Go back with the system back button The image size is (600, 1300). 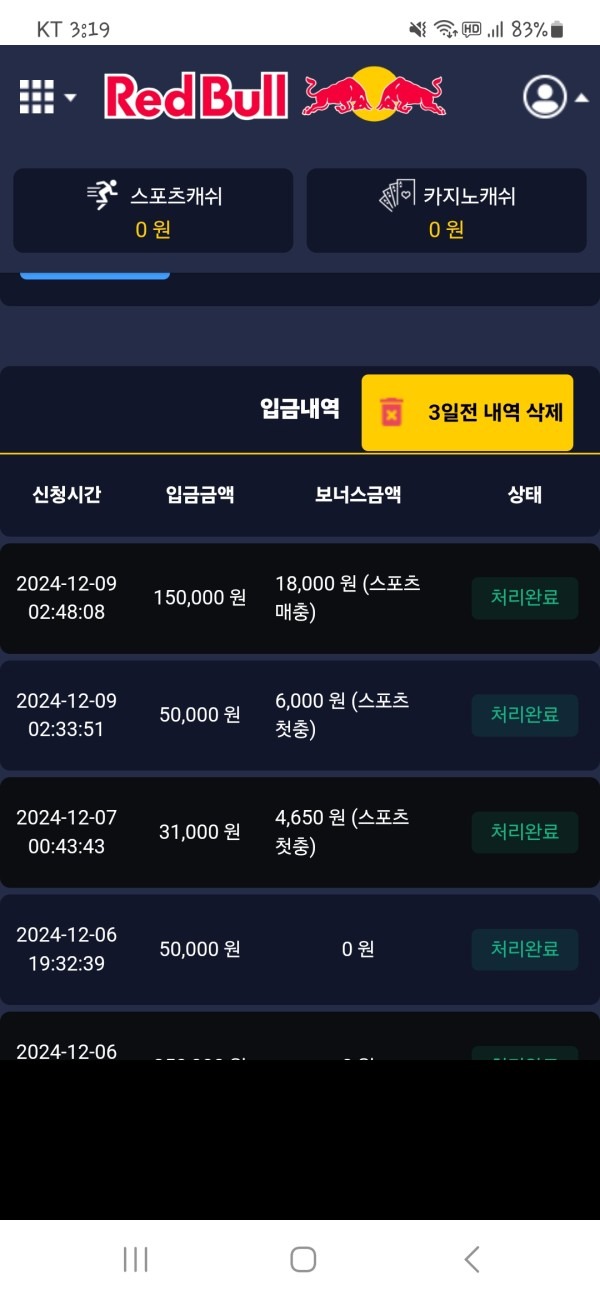472,1259
